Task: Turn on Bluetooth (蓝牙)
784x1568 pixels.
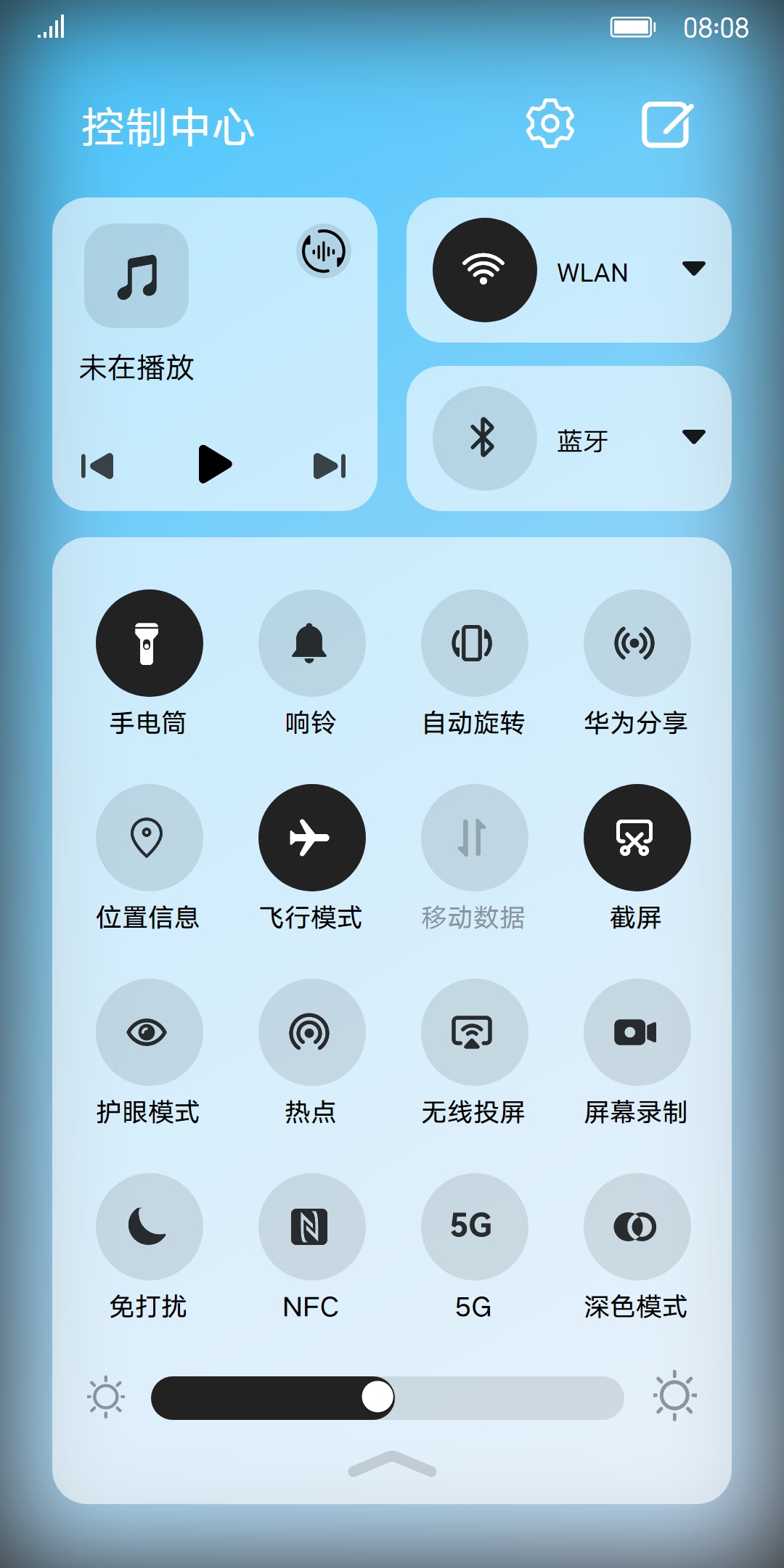Action: click(485, 438)
